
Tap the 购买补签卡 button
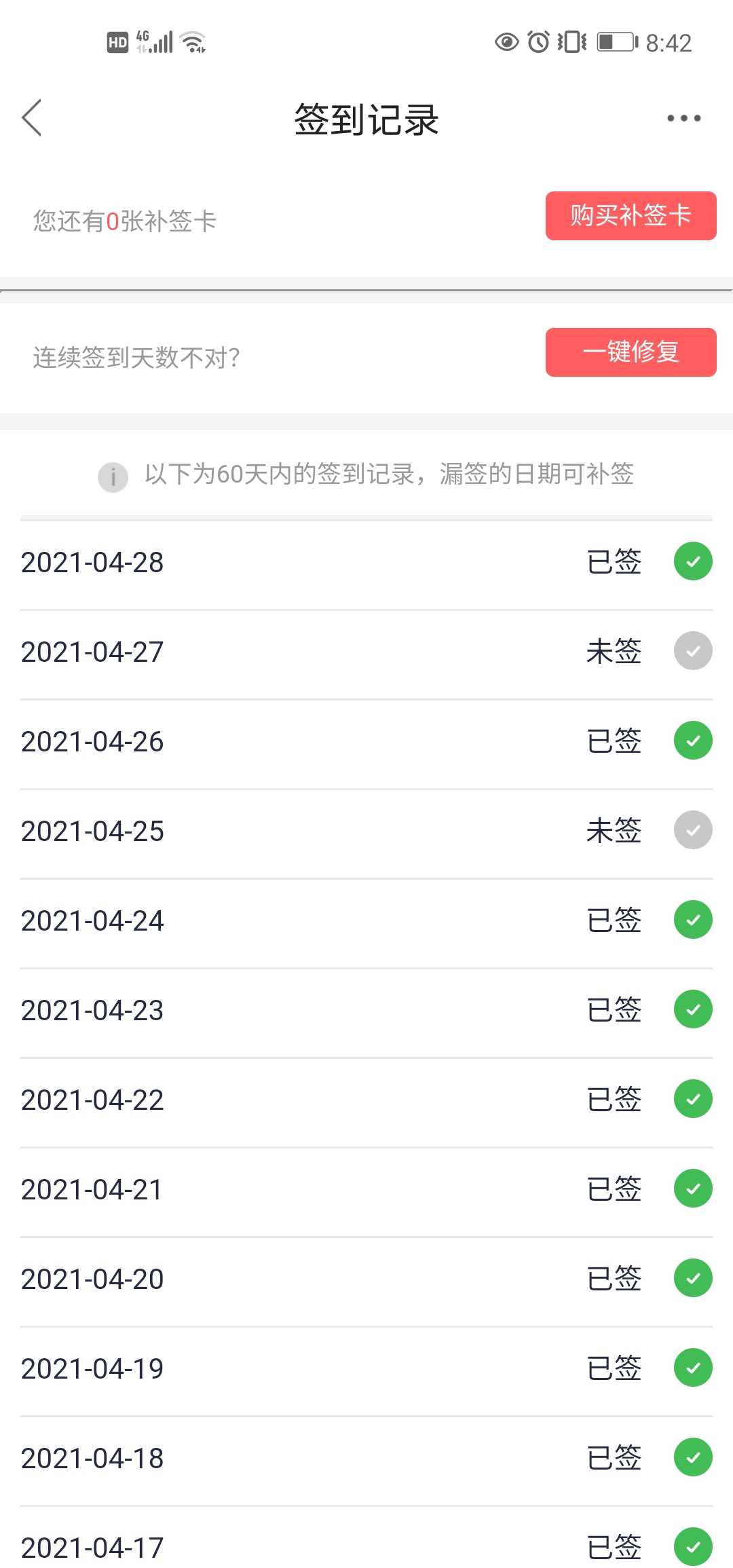[631, 216]
